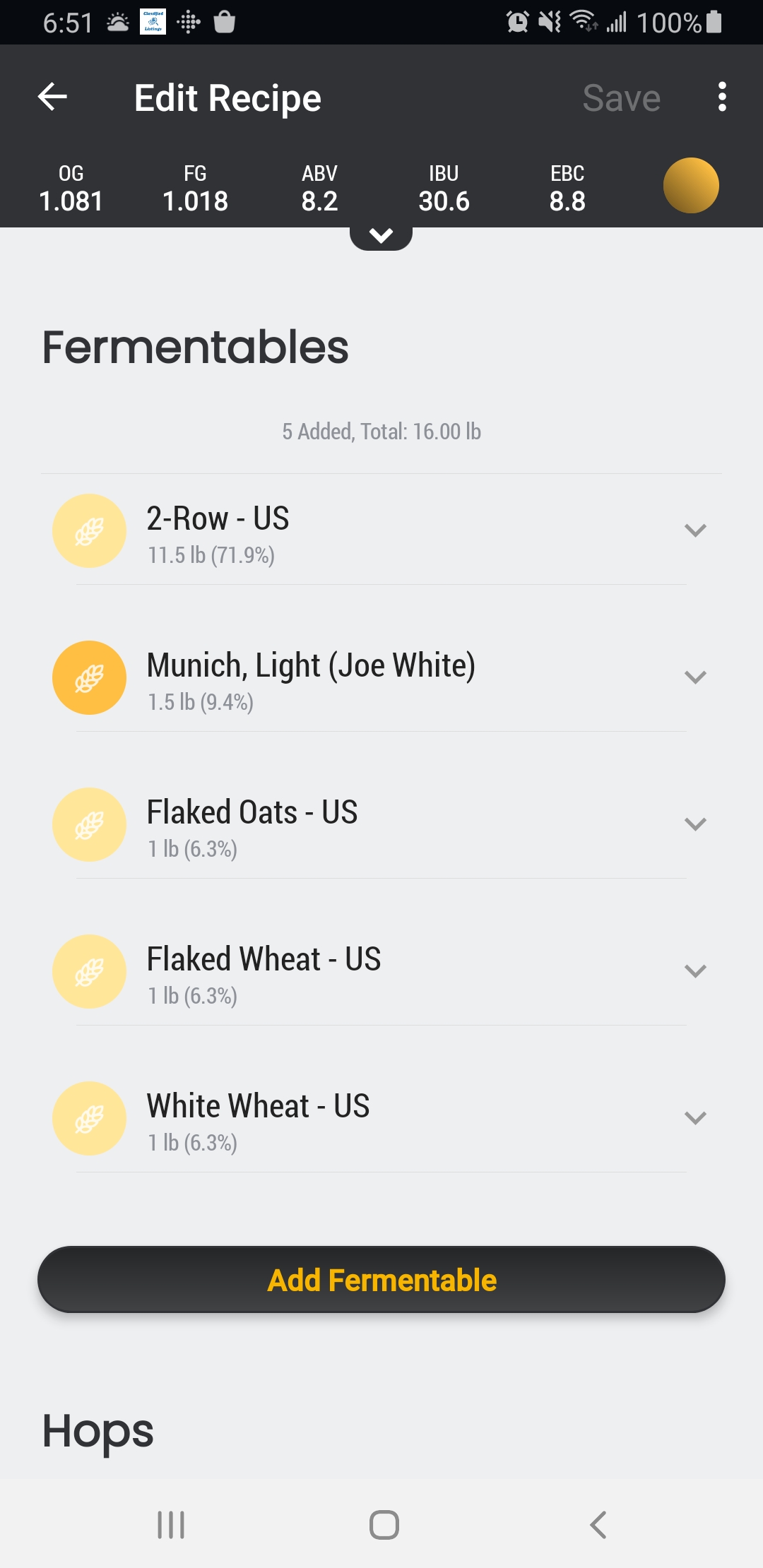Open recent apps from the navigation bar
This screenshot has height=1568, width=763.
point(171,1524)
